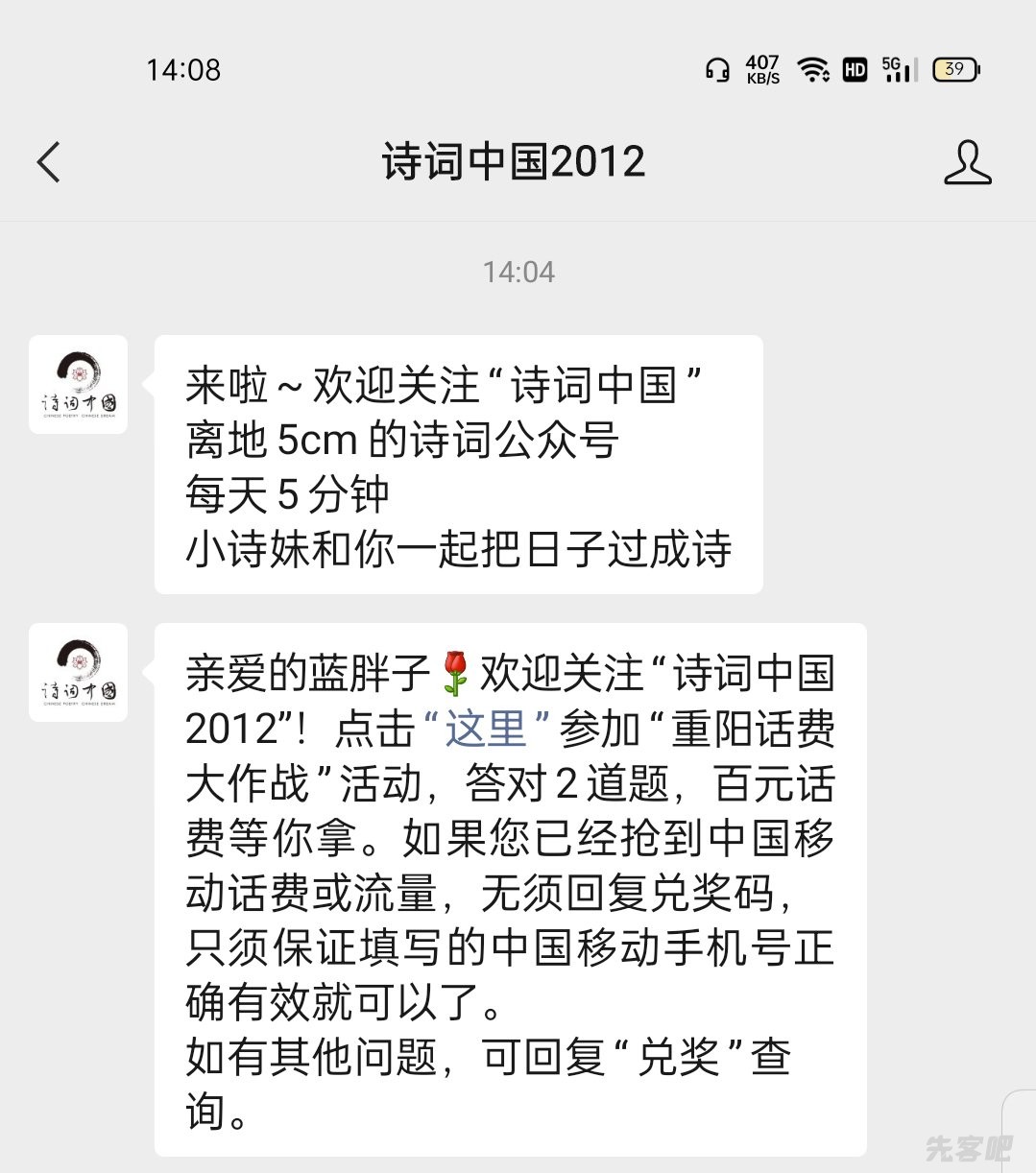Open sender avatar beside the welcome message

point(79,385)
